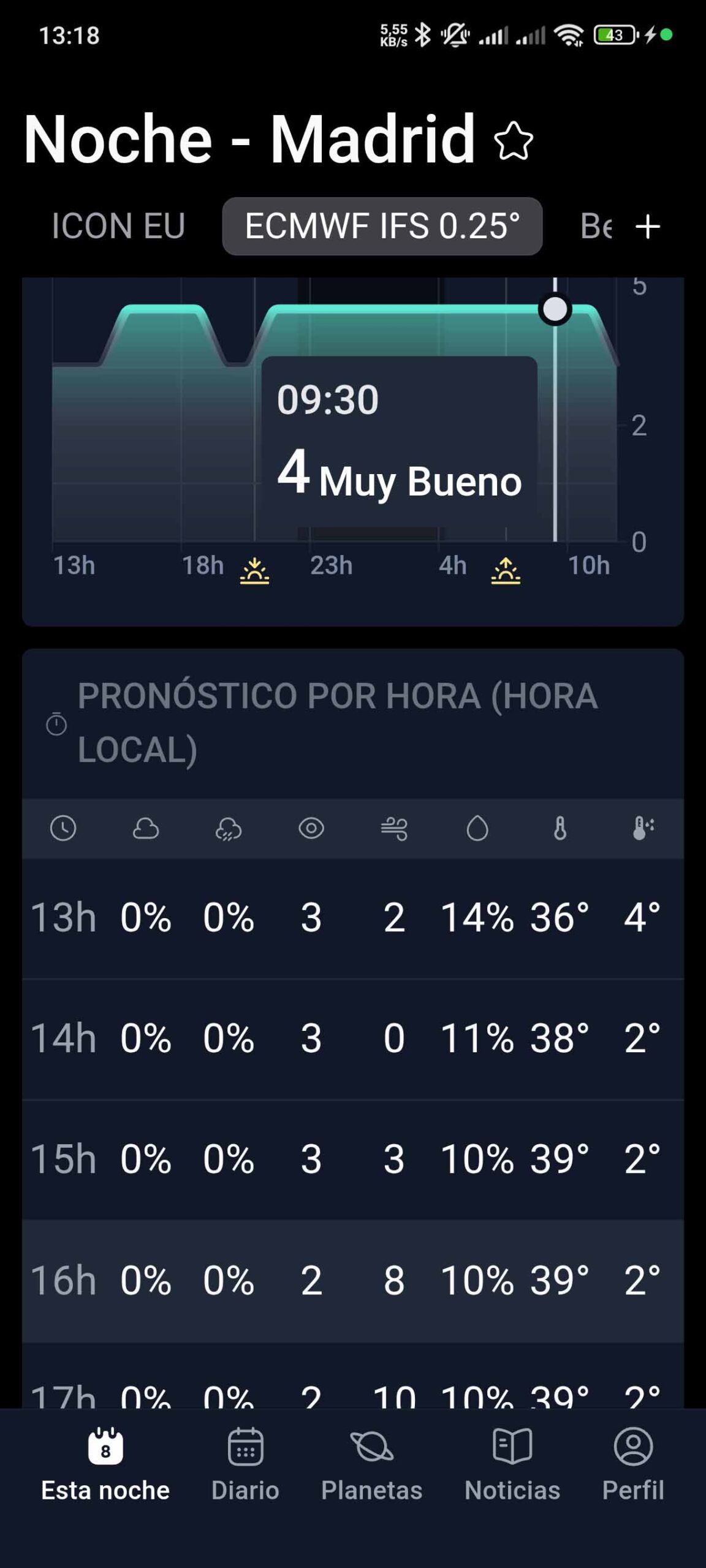This screenshot has width=706, height=1568.
Task: Open the Esta noche tab
Action: pyautogui.click(x=105, y=1464)
